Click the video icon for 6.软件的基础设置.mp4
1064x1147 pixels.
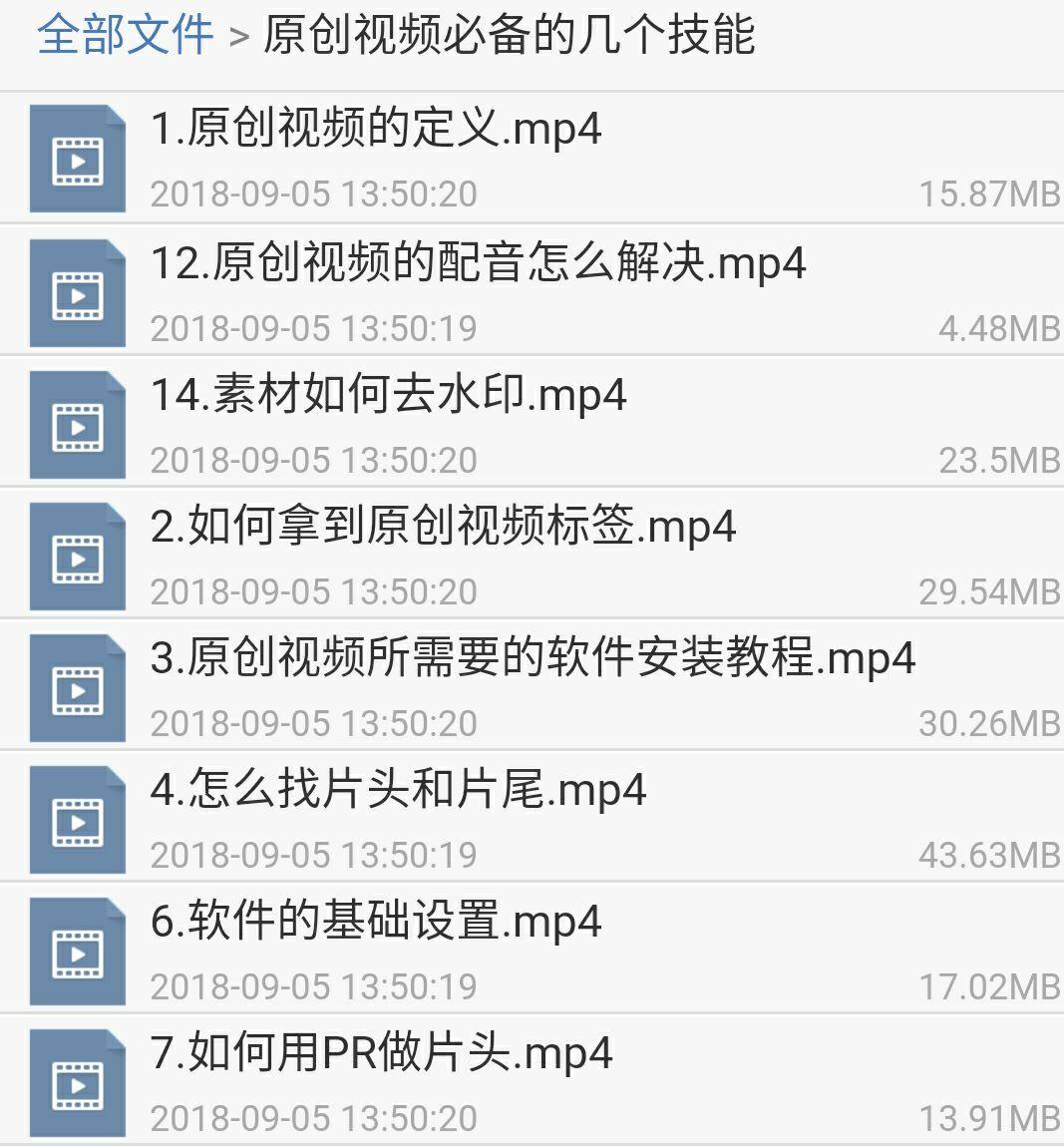tap(77, 950)
